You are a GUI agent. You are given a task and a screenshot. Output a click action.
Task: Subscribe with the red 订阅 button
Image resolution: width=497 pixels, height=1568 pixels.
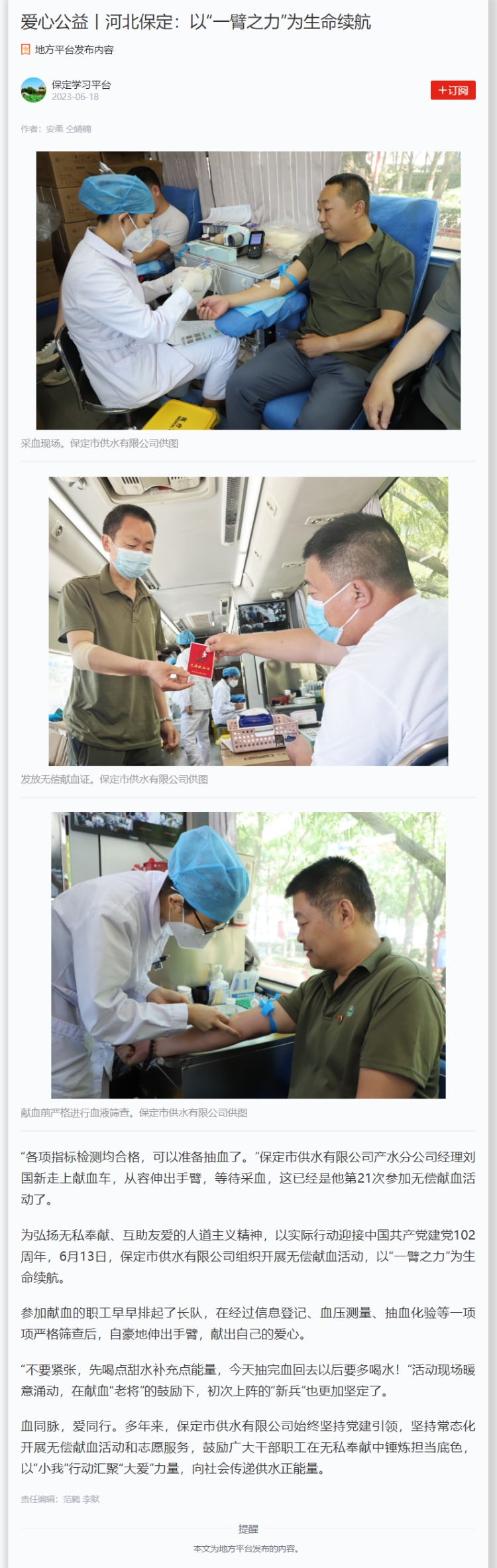coord(453,90)
